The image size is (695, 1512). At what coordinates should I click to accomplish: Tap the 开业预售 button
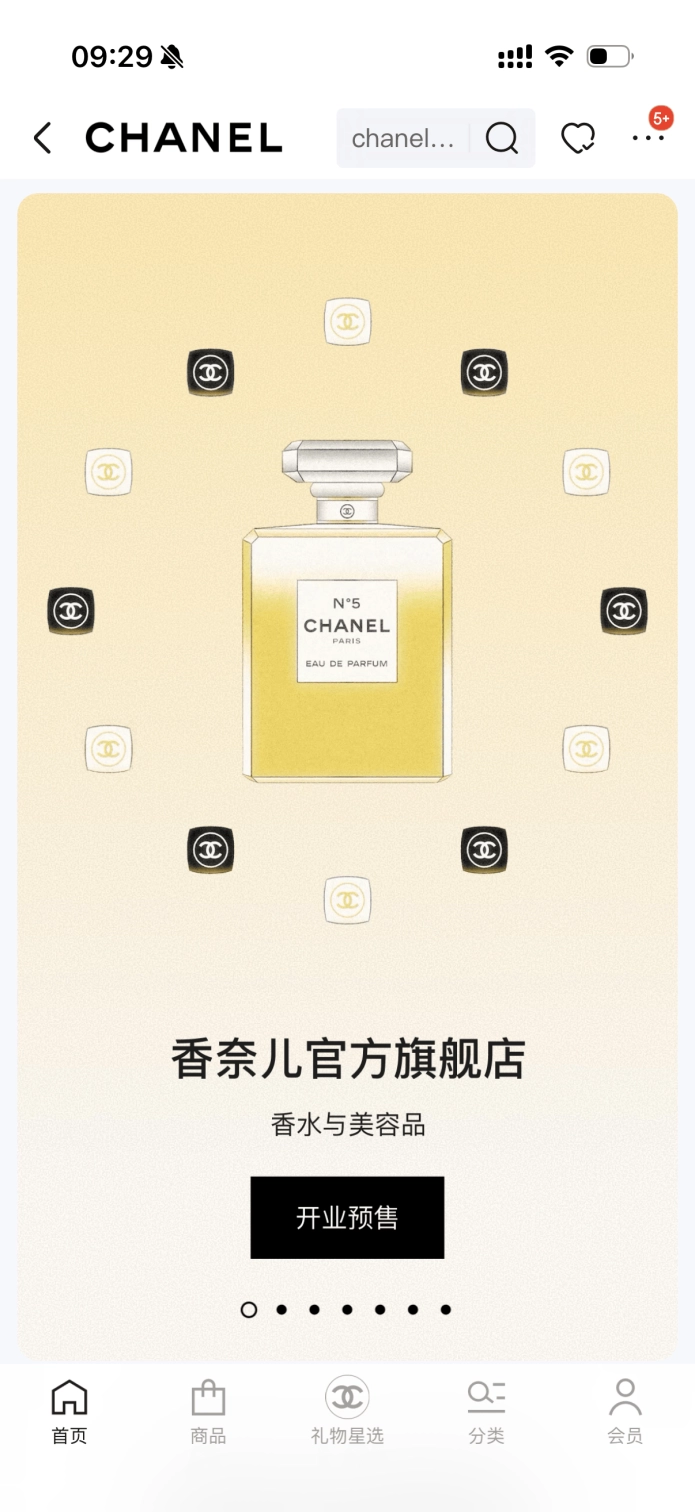[347, 1217]
